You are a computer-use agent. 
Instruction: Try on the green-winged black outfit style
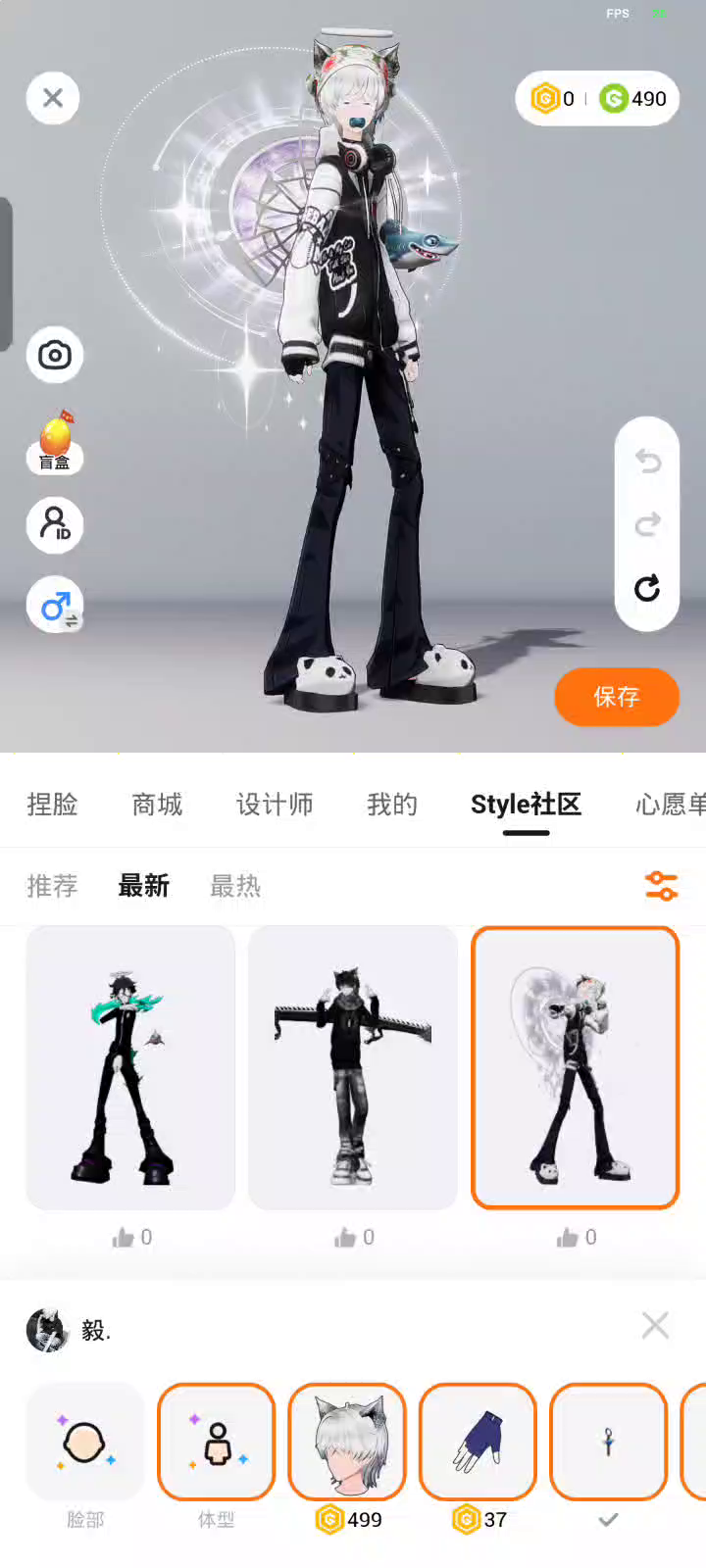(130, 1067)
